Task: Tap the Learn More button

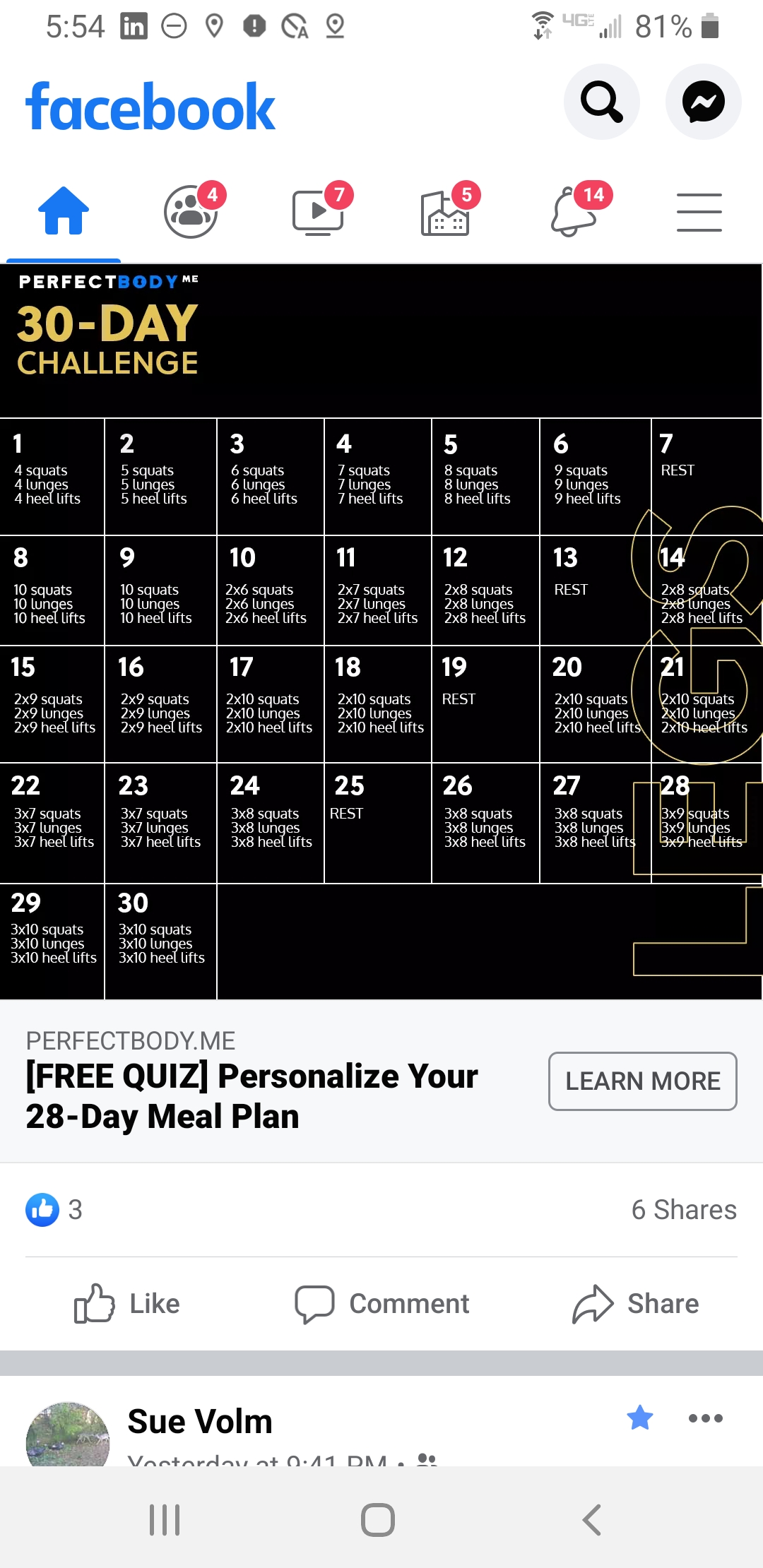Action: pos(643,1081)
